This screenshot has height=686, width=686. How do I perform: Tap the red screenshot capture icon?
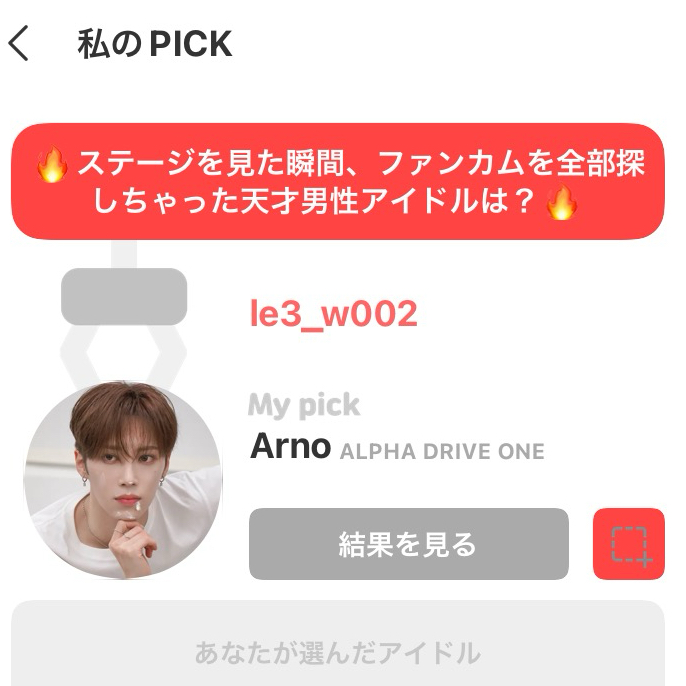628,544
